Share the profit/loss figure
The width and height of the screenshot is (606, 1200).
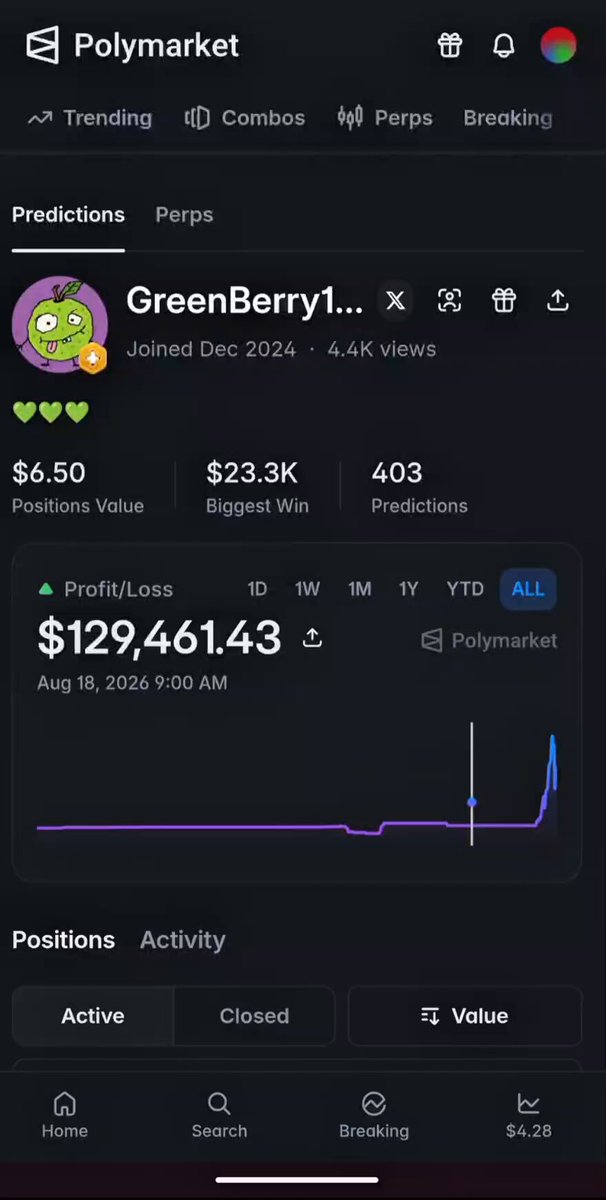312,638
